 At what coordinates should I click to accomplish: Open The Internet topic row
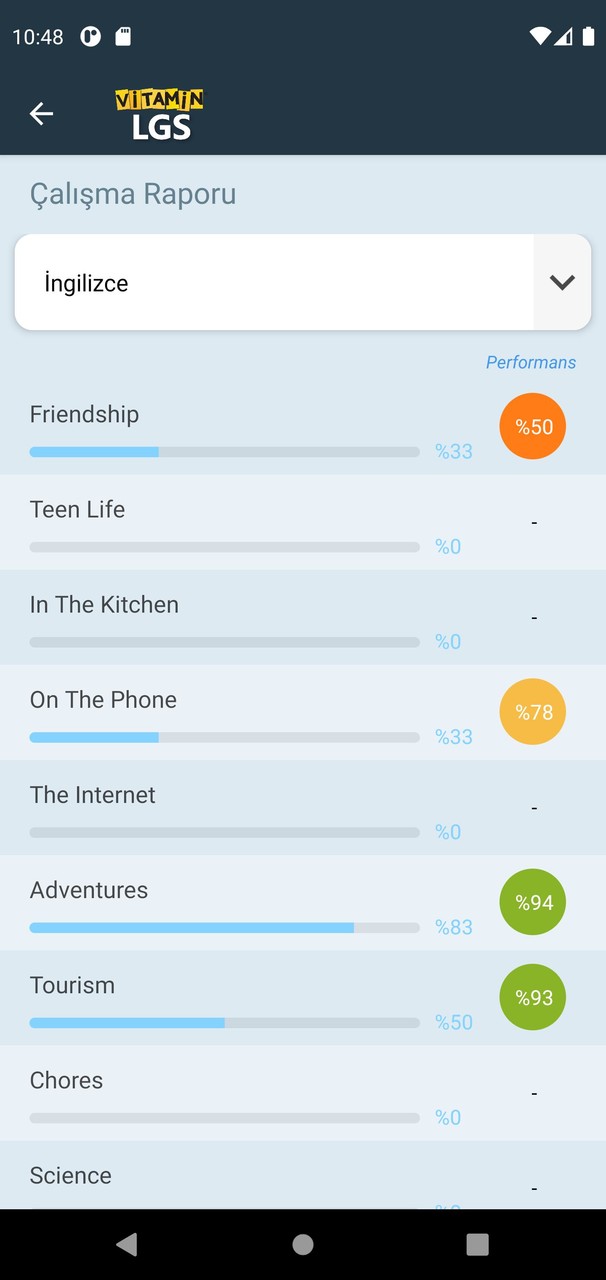(x=250, y=807)
